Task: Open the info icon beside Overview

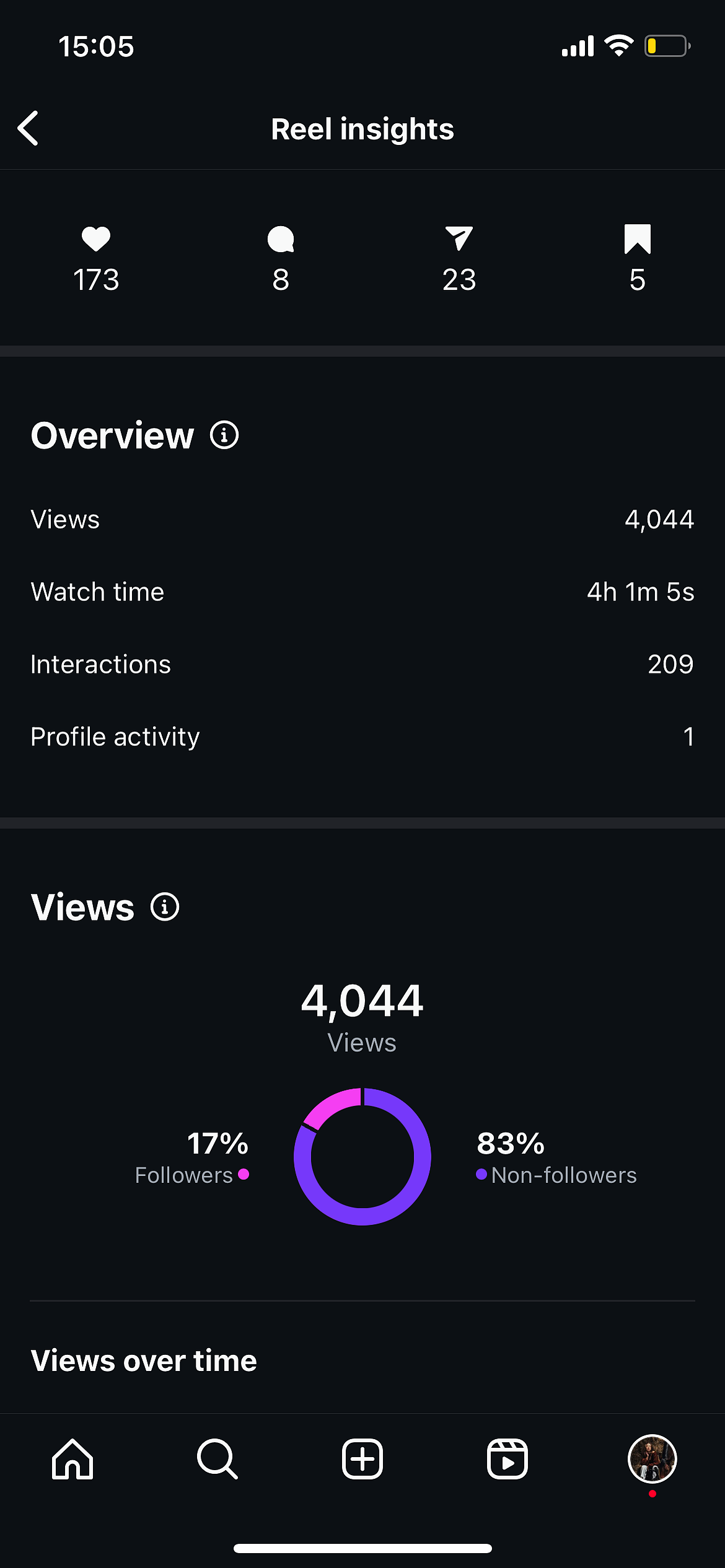Action: tap(224, 435)
